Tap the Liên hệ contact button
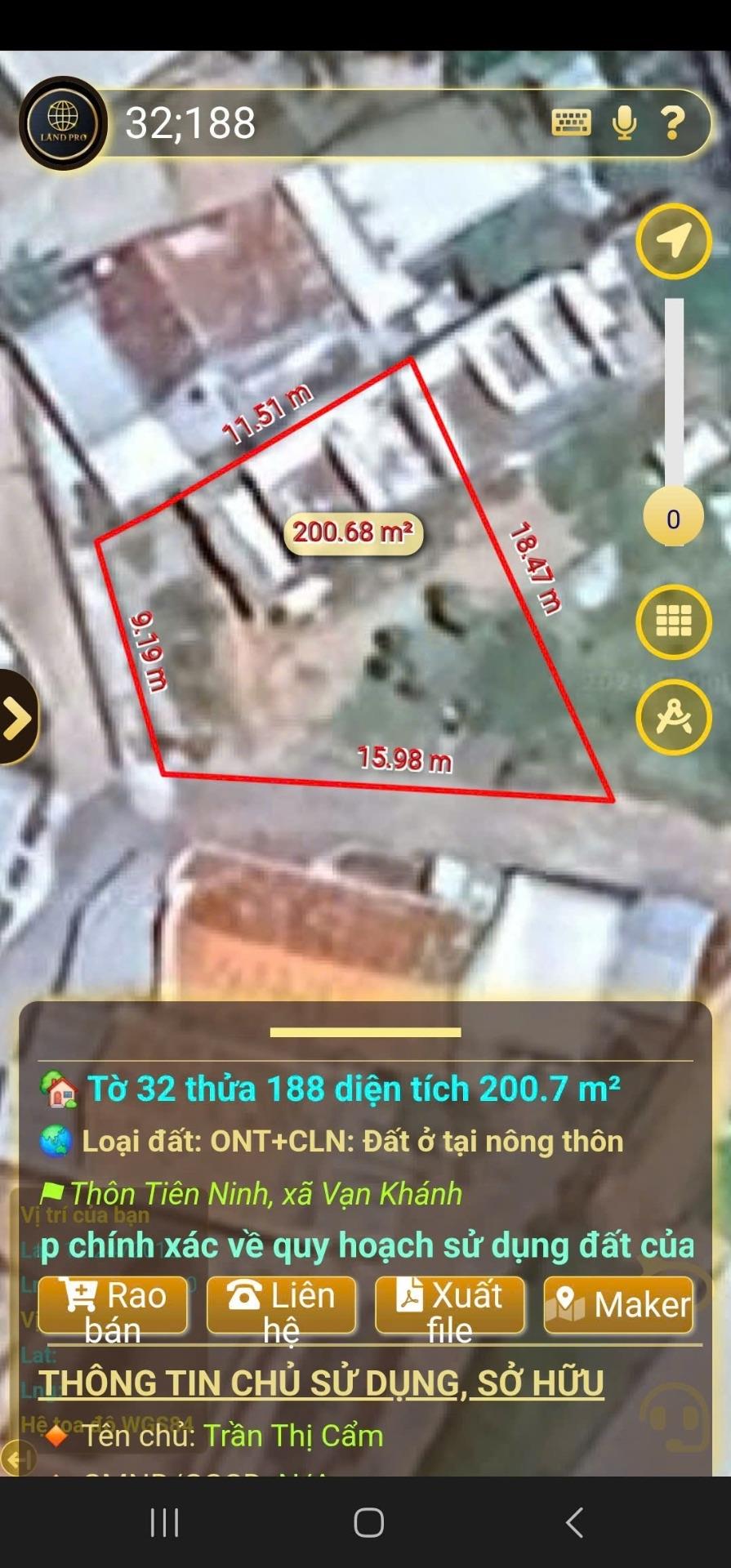The width and height of the screenshot is (731, 1568). 281,1305
